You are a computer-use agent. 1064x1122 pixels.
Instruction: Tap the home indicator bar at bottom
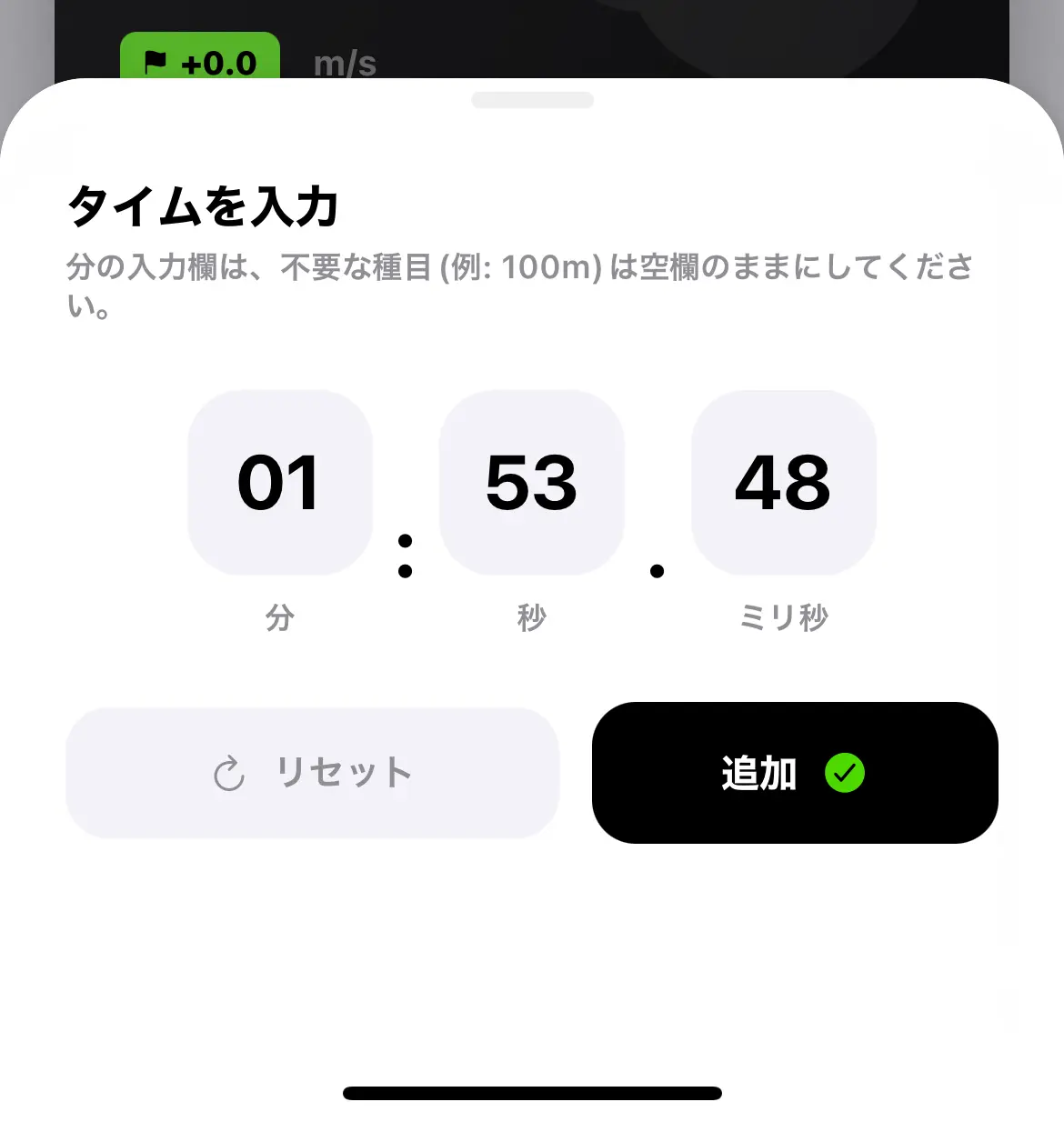pos(532,1095)
